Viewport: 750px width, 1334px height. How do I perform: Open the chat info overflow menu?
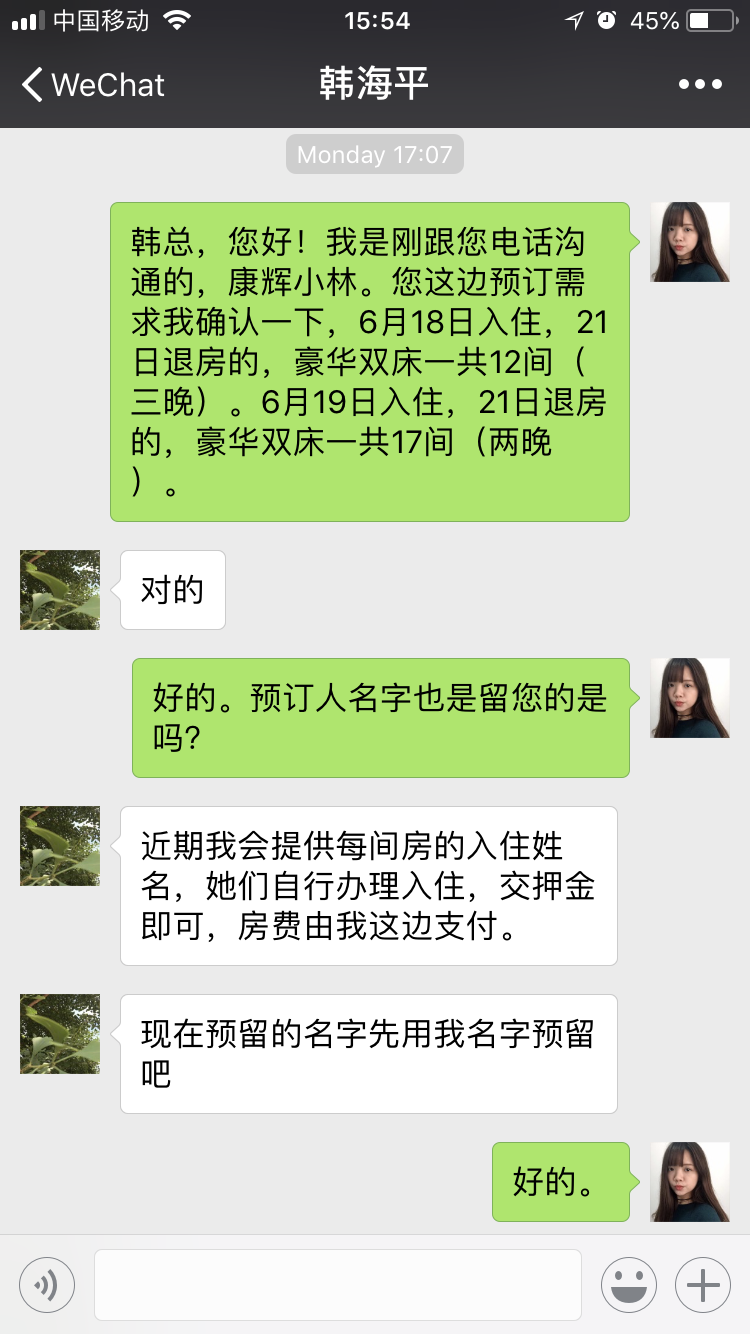click(700, 85)
